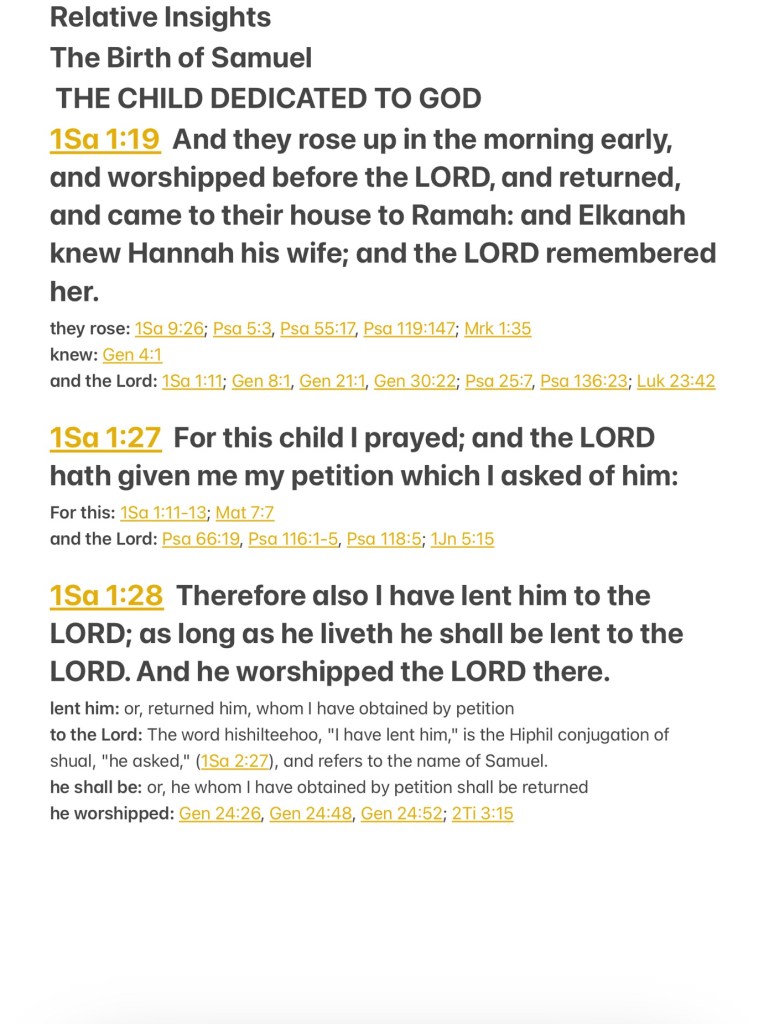
Task: Tap the Mrk 1:35 reference link
Action: (x=498, y=328)
